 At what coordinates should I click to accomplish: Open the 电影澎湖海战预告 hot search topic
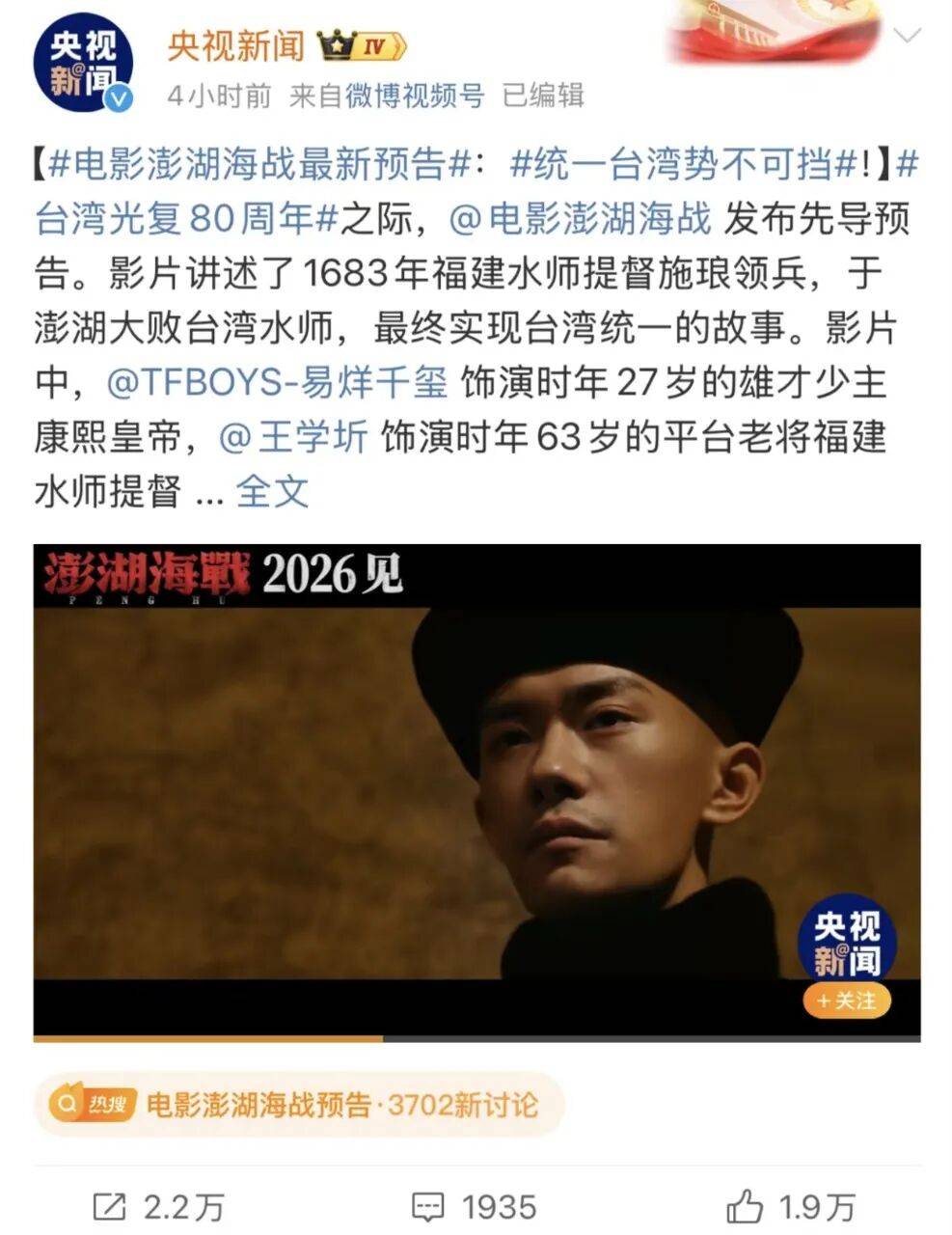297,1105
